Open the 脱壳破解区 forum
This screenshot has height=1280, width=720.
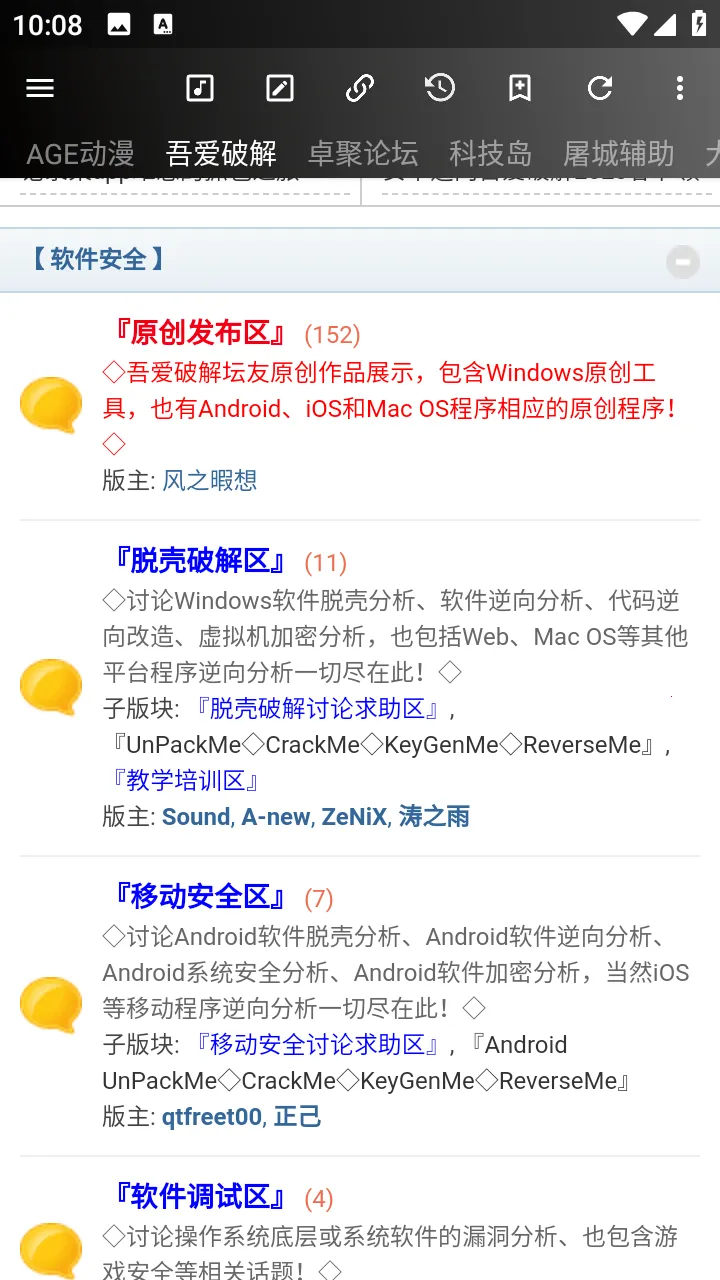[201, 561]
